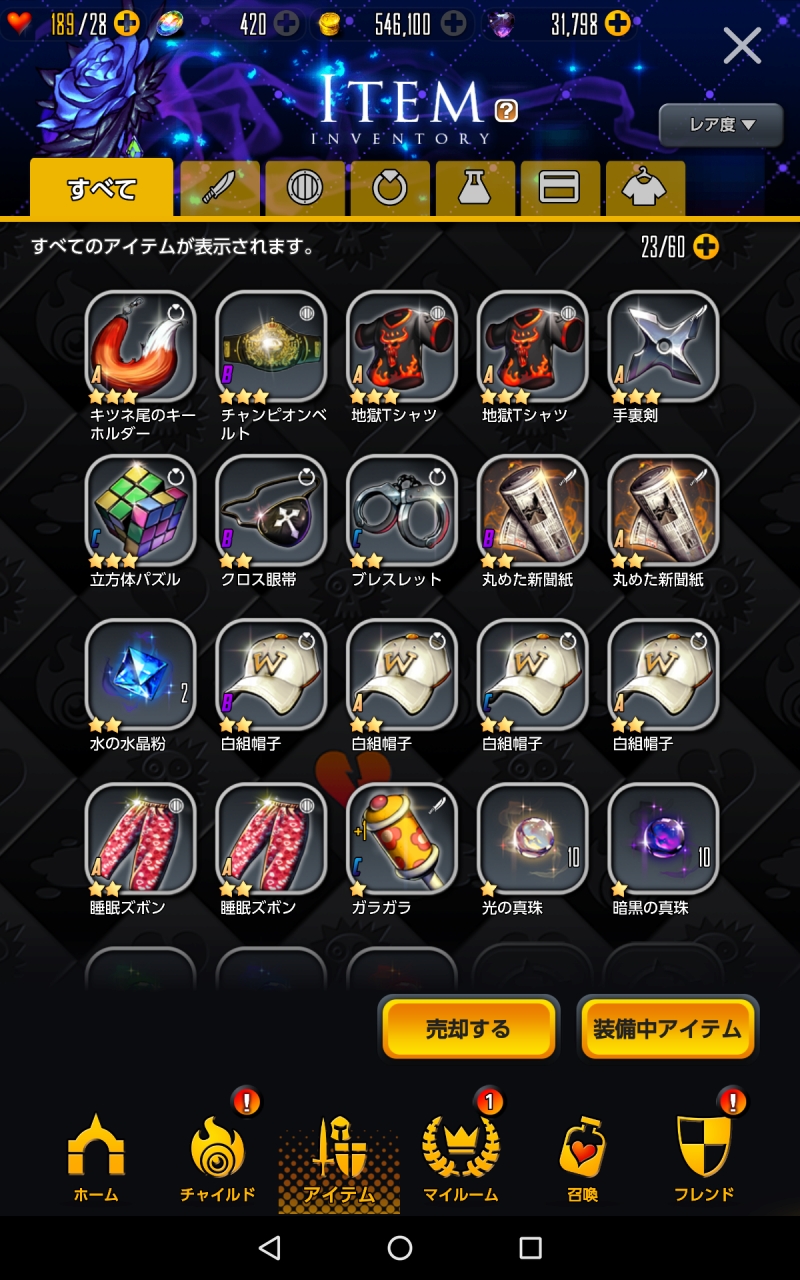The height and width of the screenshot is (1280, 800).
Task: Switch to the costume shirt tab
Action: tap(645, 188)
